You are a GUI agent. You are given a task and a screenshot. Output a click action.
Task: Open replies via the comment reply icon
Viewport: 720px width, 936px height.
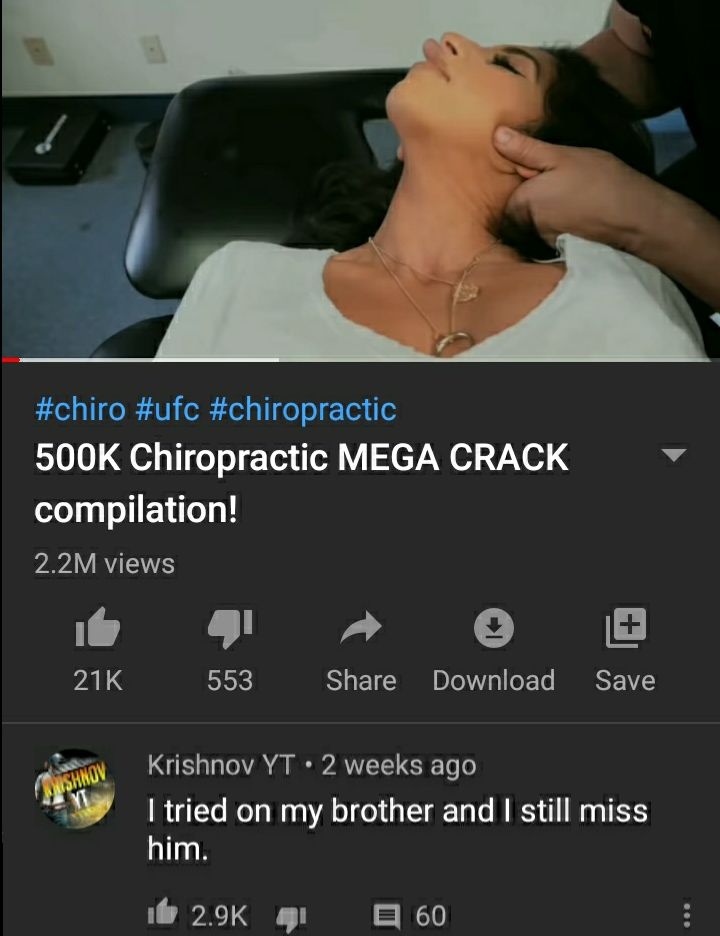pyautogui.click(x=389, y=913)
